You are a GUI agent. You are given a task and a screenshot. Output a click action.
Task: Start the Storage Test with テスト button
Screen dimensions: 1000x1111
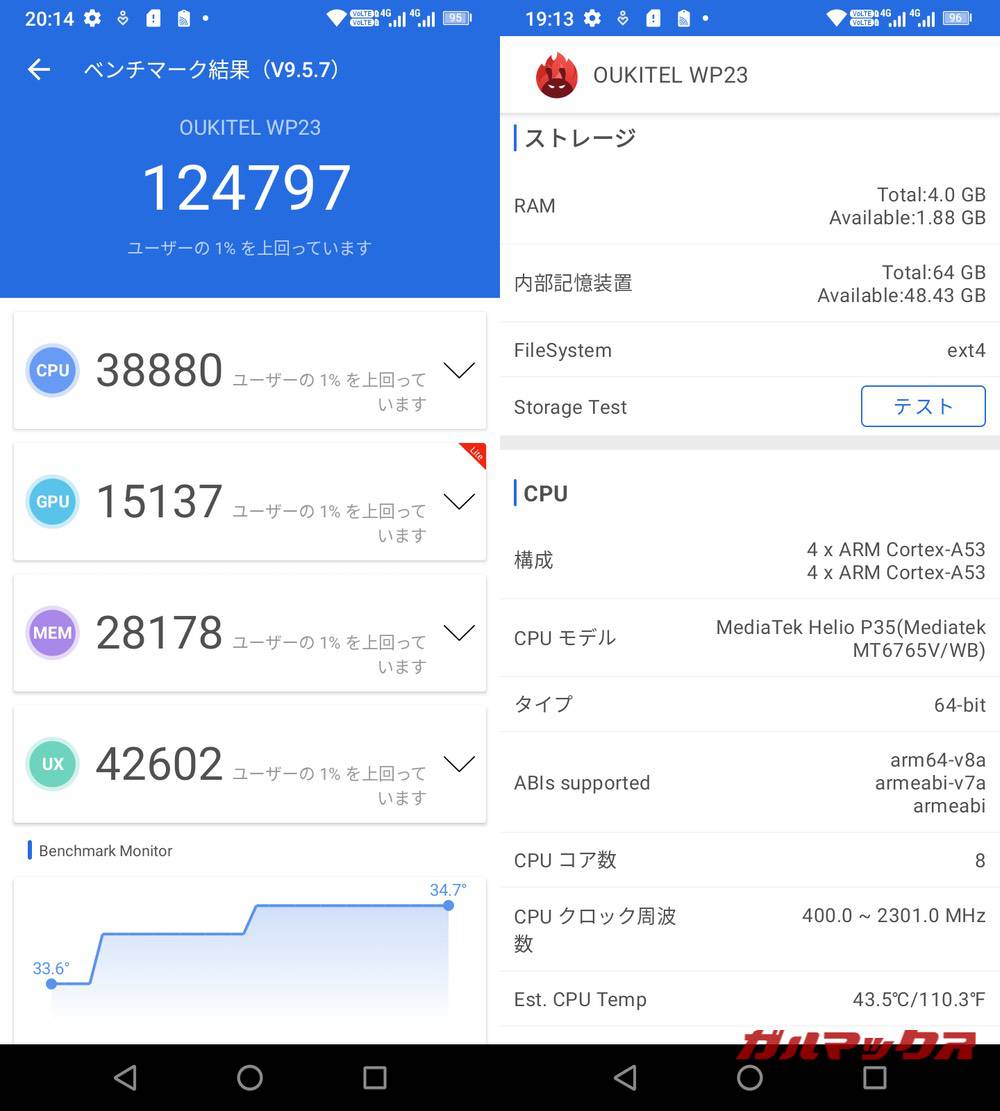922,406
